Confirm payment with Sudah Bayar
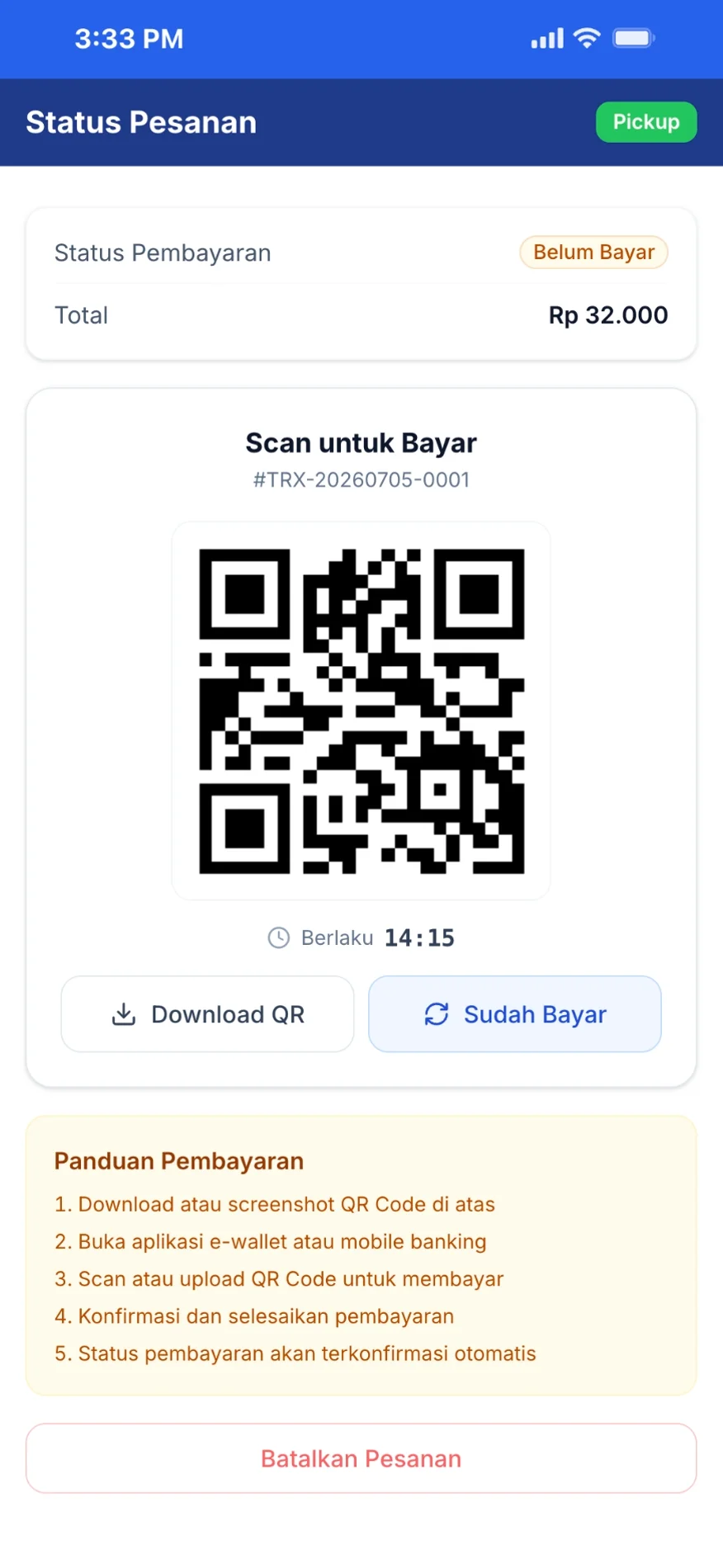Screen dimensions: 723x1568 click(514, 1013)
